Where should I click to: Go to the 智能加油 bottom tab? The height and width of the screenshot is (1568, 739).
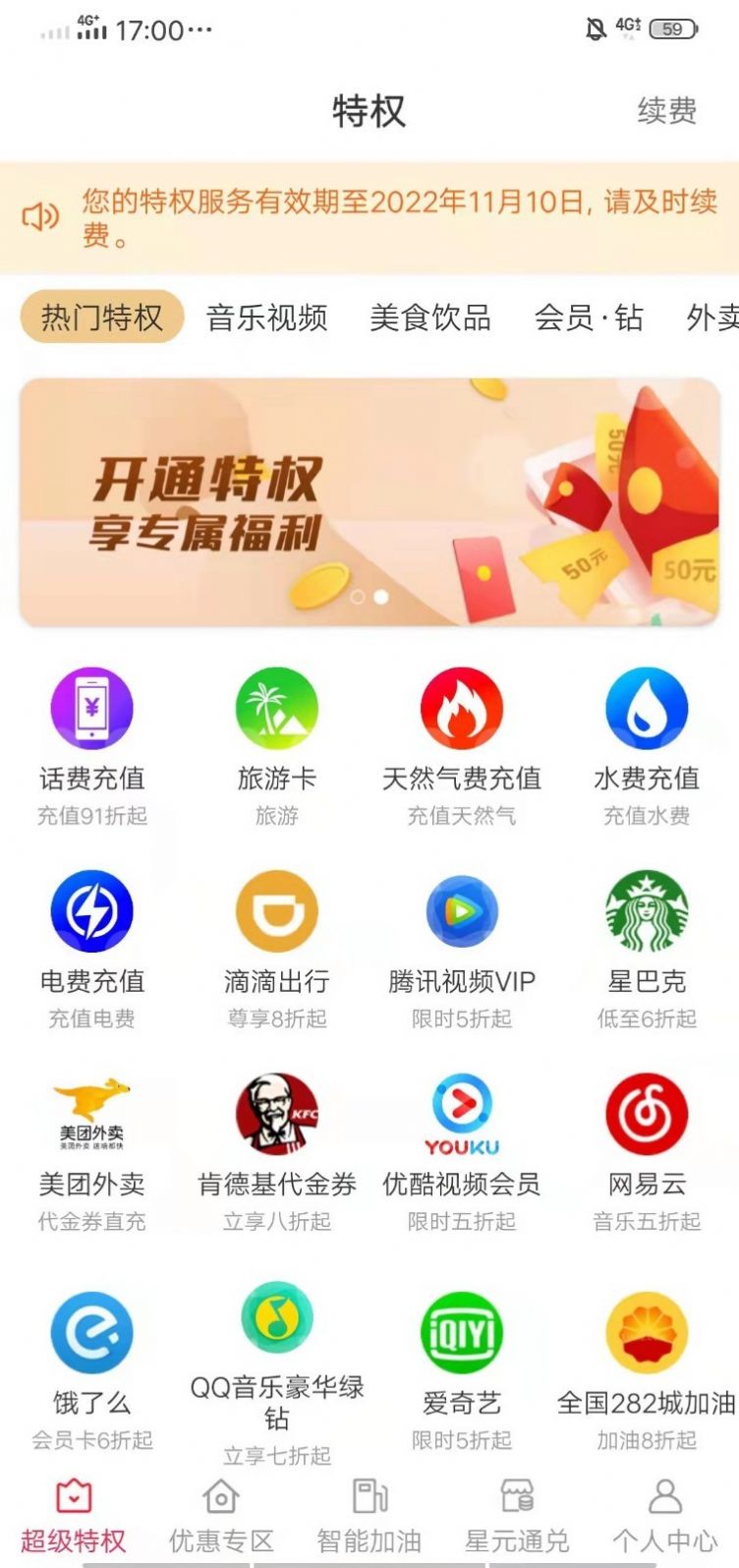pos(369,1516)
